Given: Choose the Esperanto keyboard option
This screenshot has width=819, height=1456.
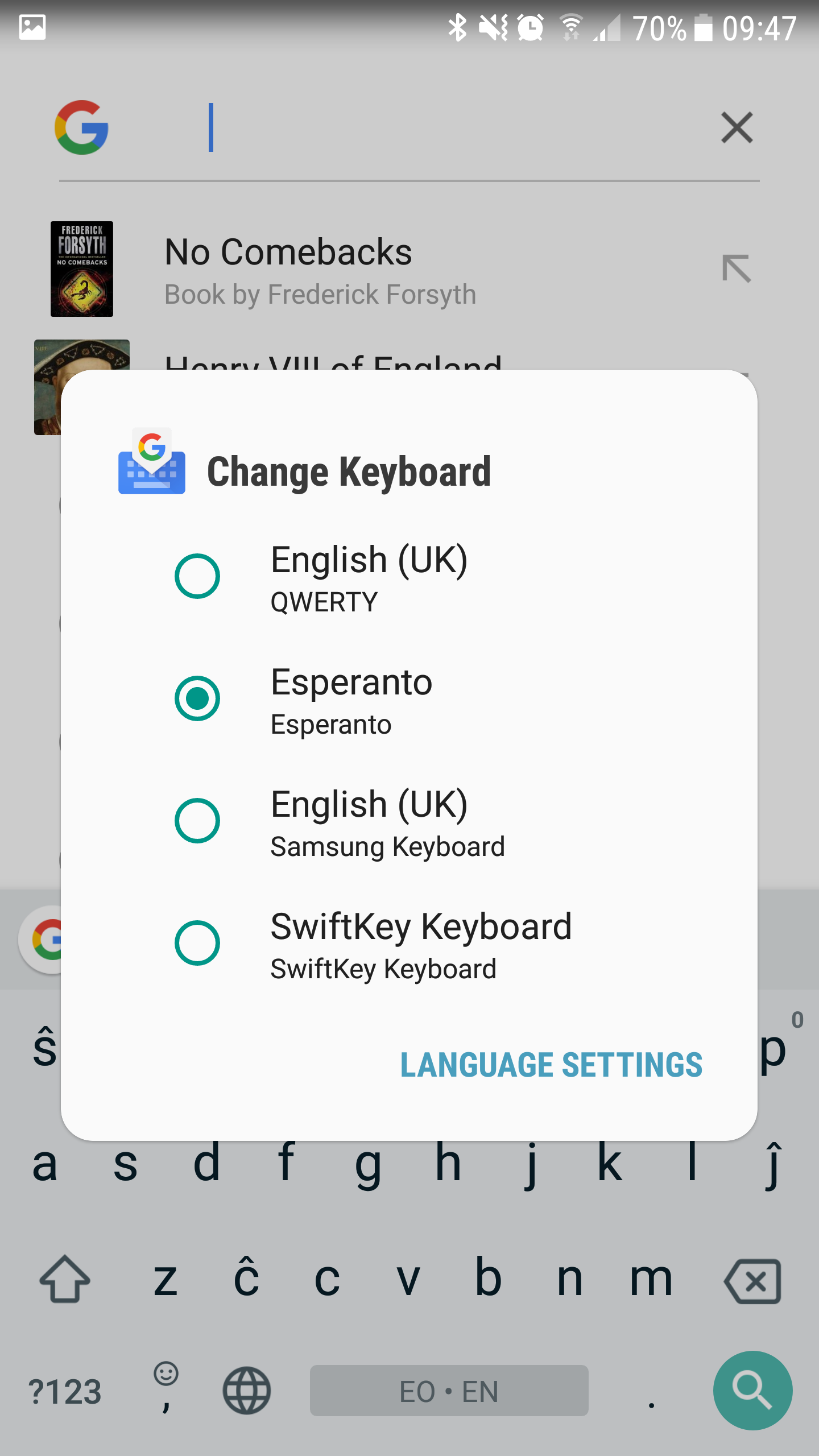Looking at the screenshot, I should click(x=409, y=700).
